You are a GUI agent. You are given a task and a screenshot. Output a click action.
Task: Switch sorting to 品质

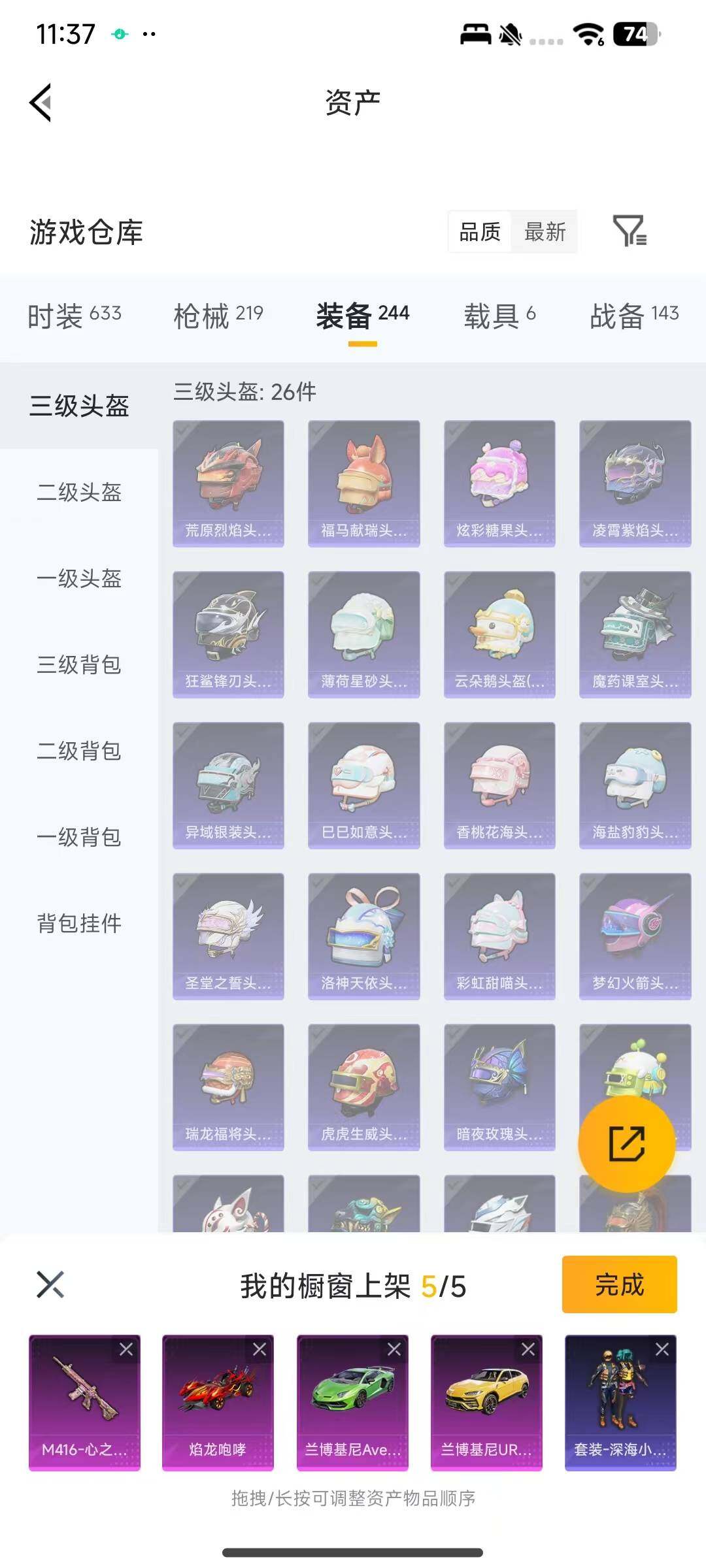[480, 232]
